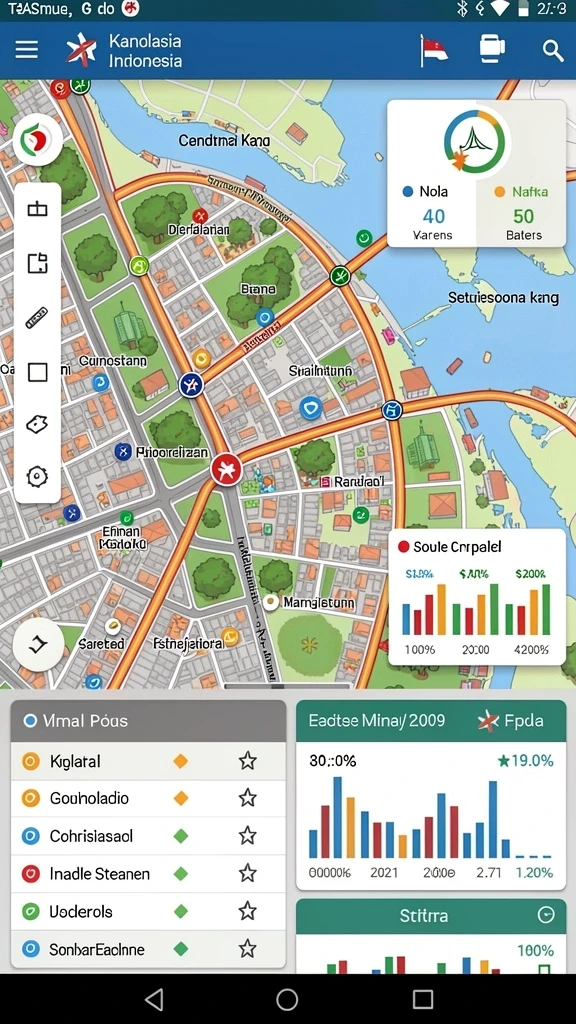Open the hamburger drawer menu
This screenshot has width=576, height=1024.
(27, 50)
